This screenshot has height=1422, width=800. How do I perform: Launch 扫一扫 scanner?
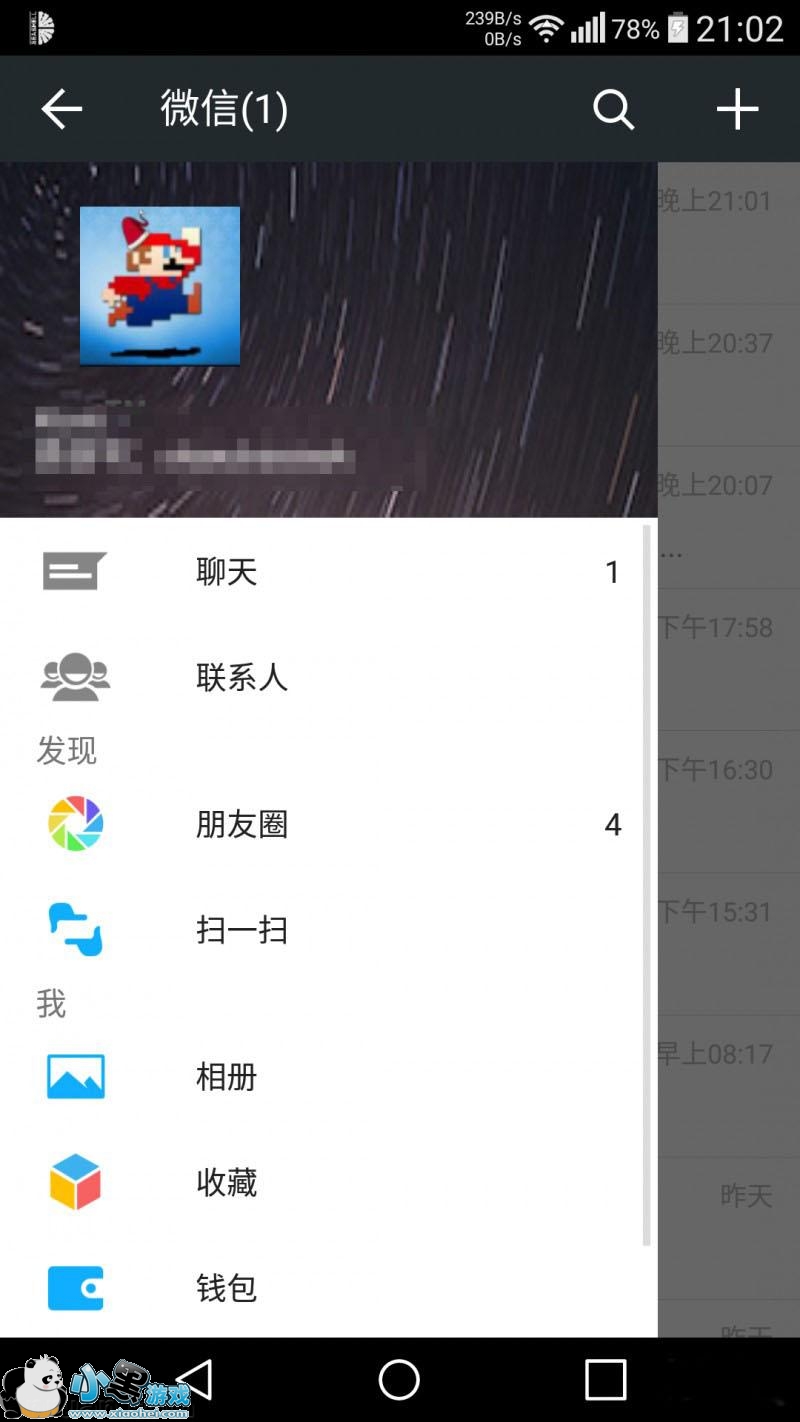[241, 930]
